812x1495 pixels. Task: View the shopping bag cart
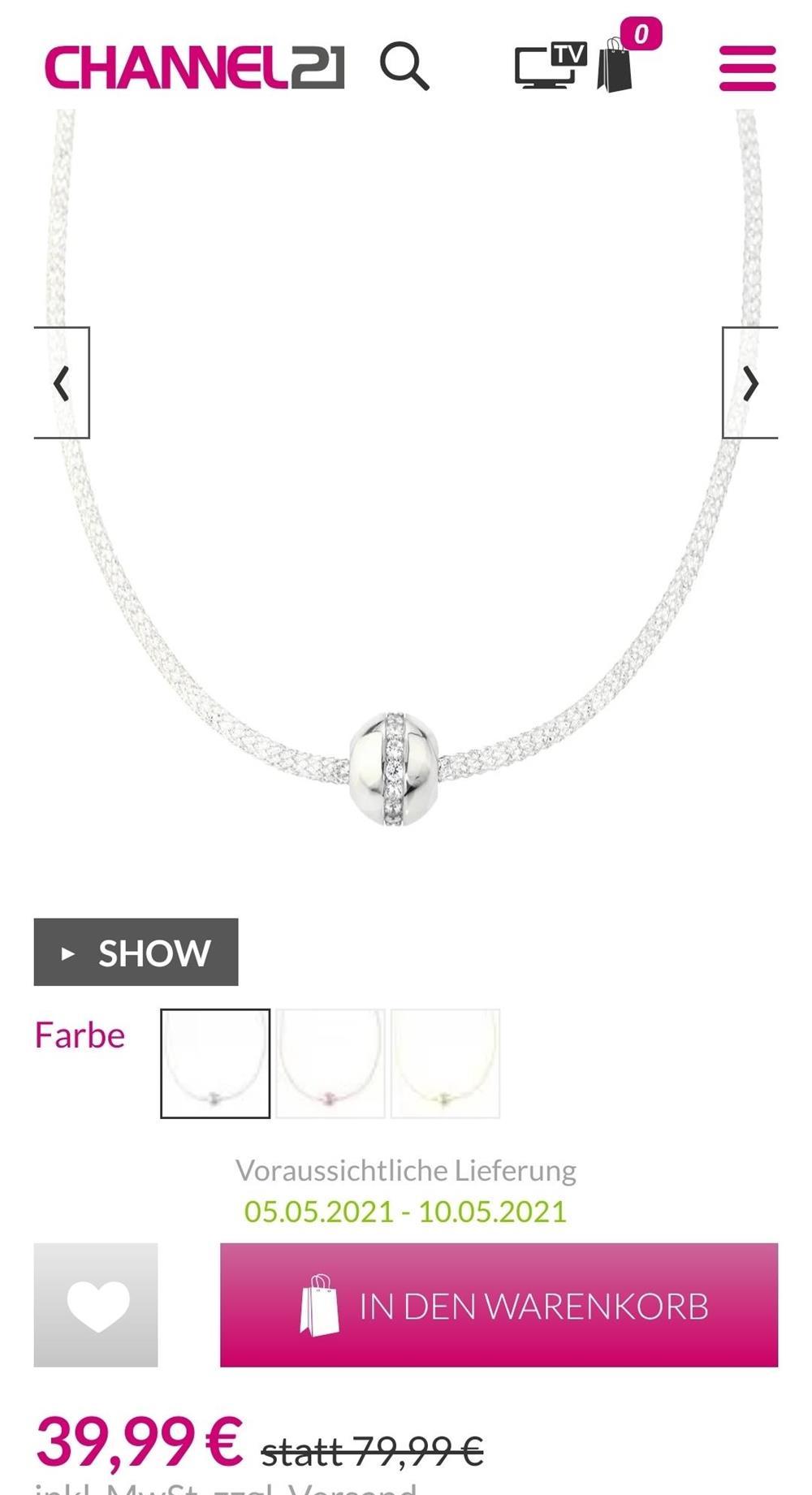(617, 65)
